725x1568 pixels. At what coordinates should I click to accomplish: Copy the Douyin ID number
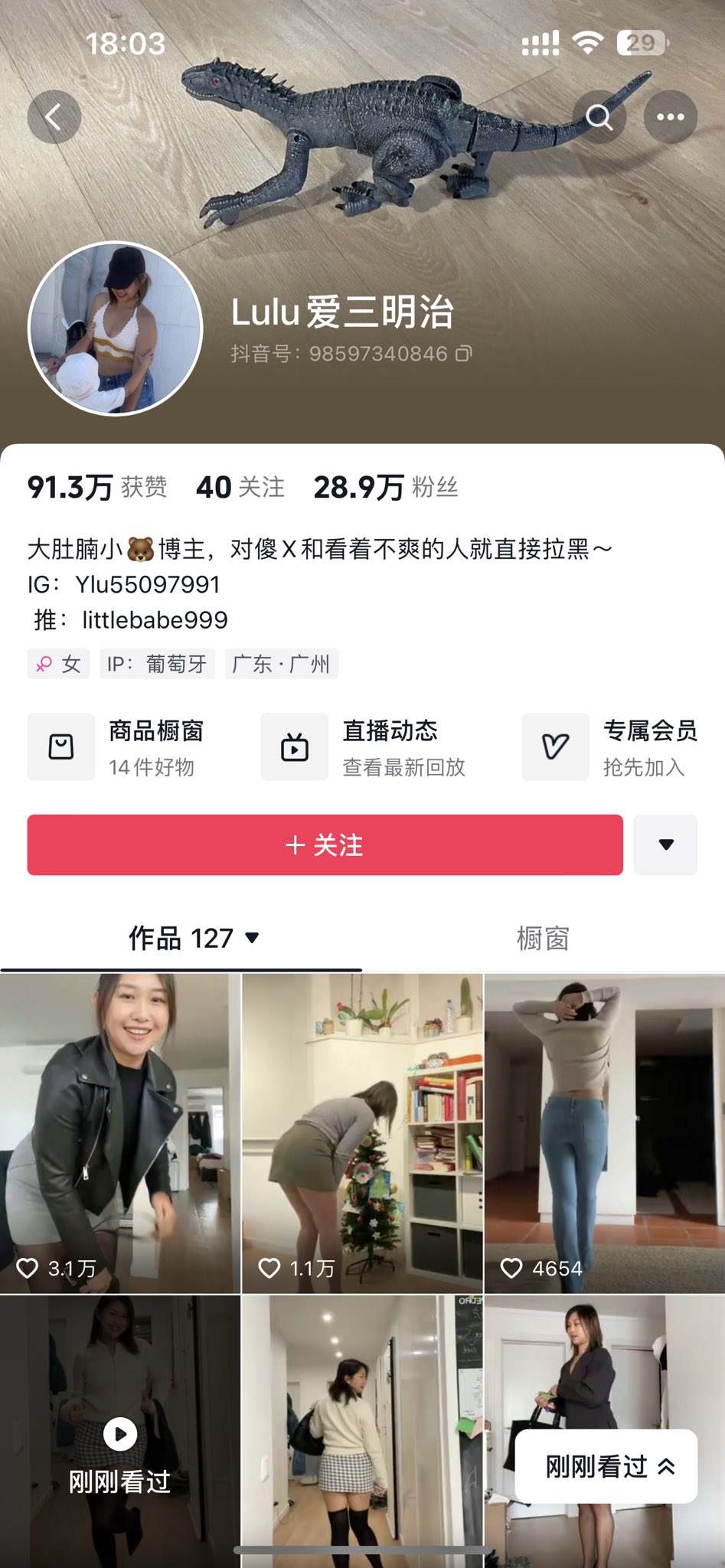point(464,354)
